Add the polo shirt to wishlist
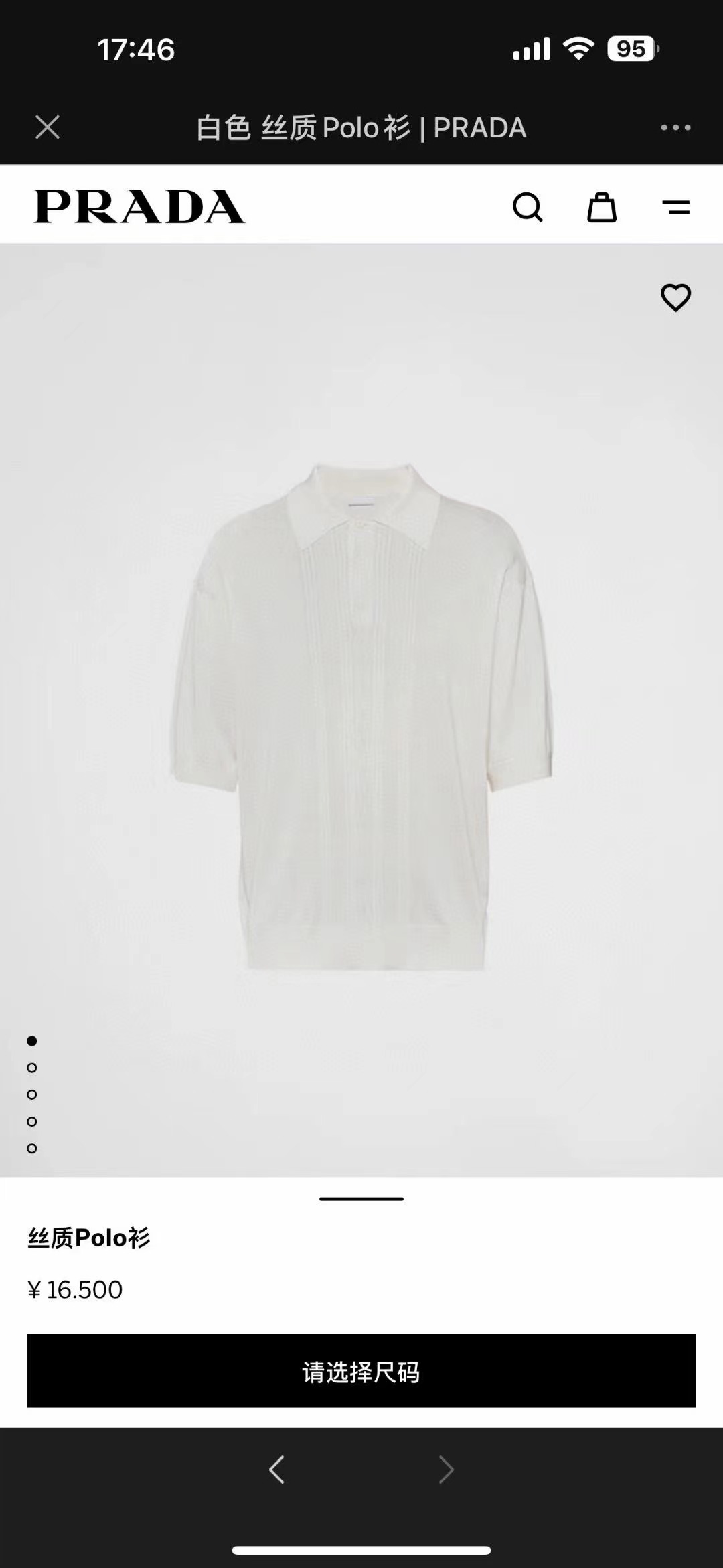This screenshot has width=723, height=1568. [675, 298]
